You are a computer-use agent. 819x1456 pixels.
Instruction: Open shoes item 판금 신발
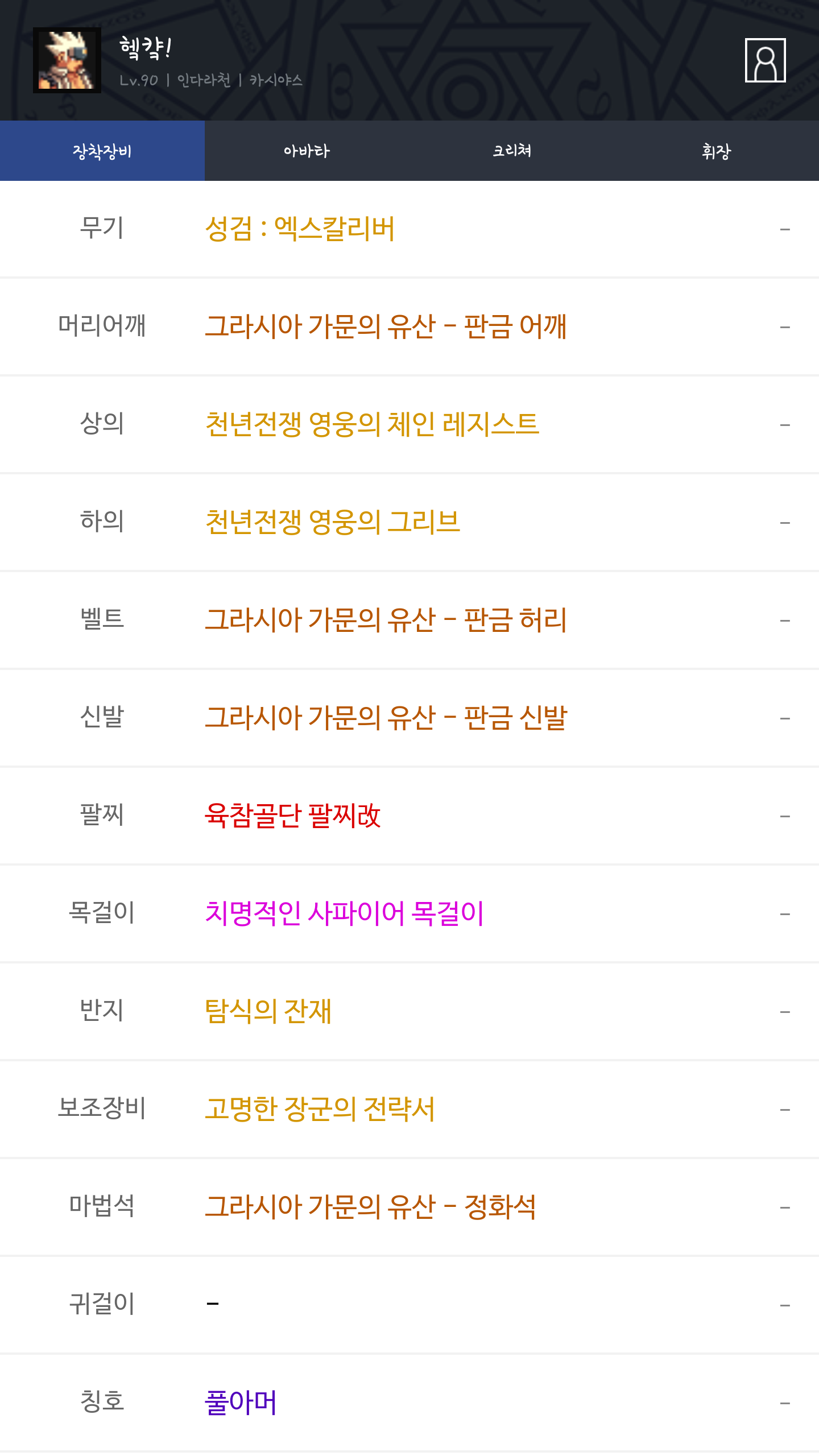click(386, 718)
